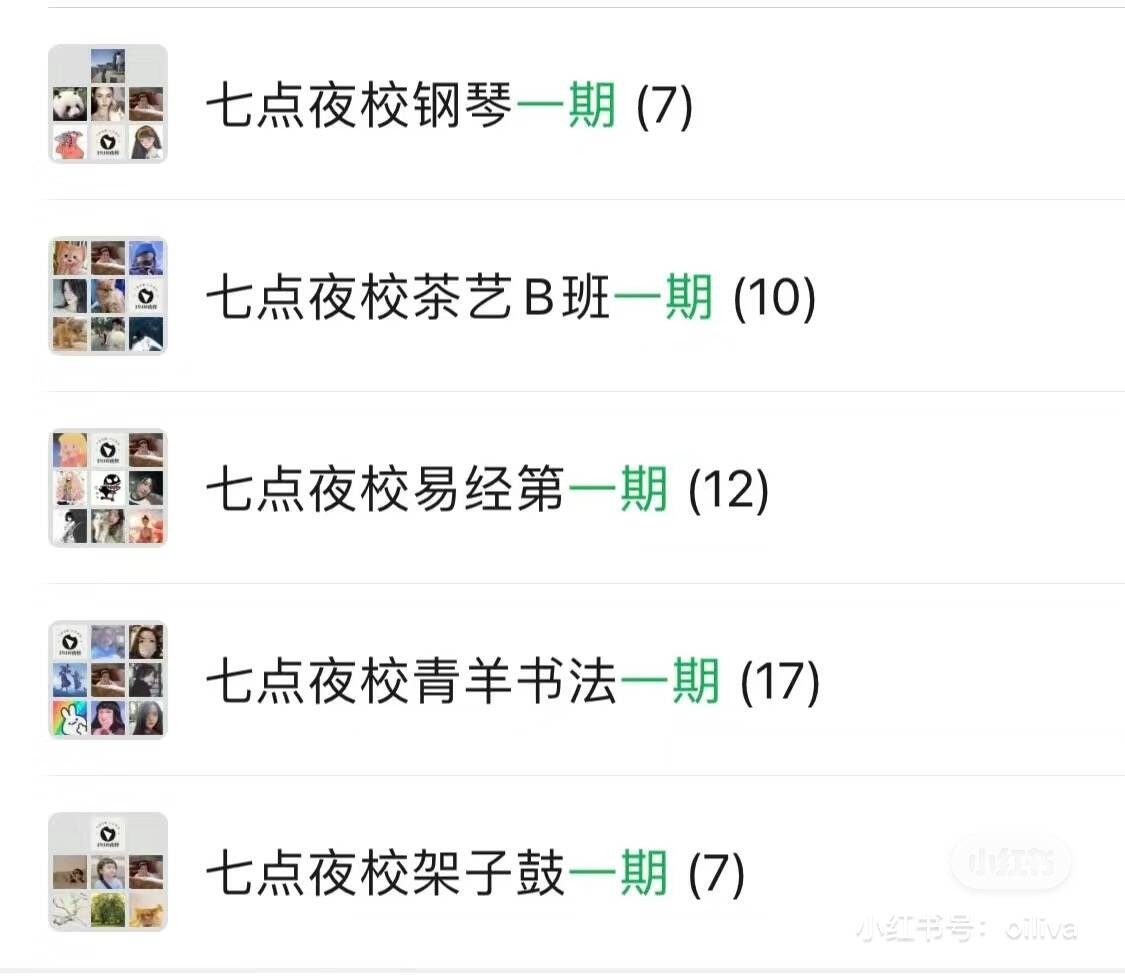Open the 七点夜校易经第一期 group chat
Screen dimensions: 1125x978
[x=487, y=490]
